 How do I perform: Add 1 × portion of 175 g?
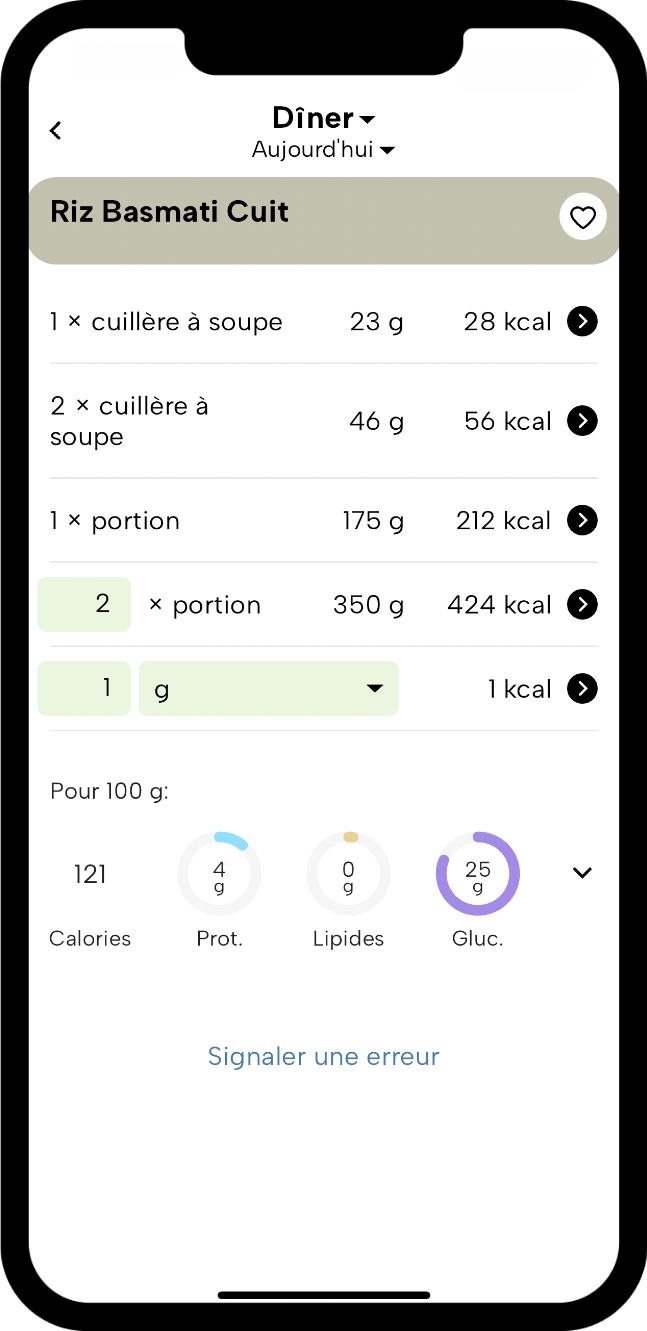tap(582, 520)
